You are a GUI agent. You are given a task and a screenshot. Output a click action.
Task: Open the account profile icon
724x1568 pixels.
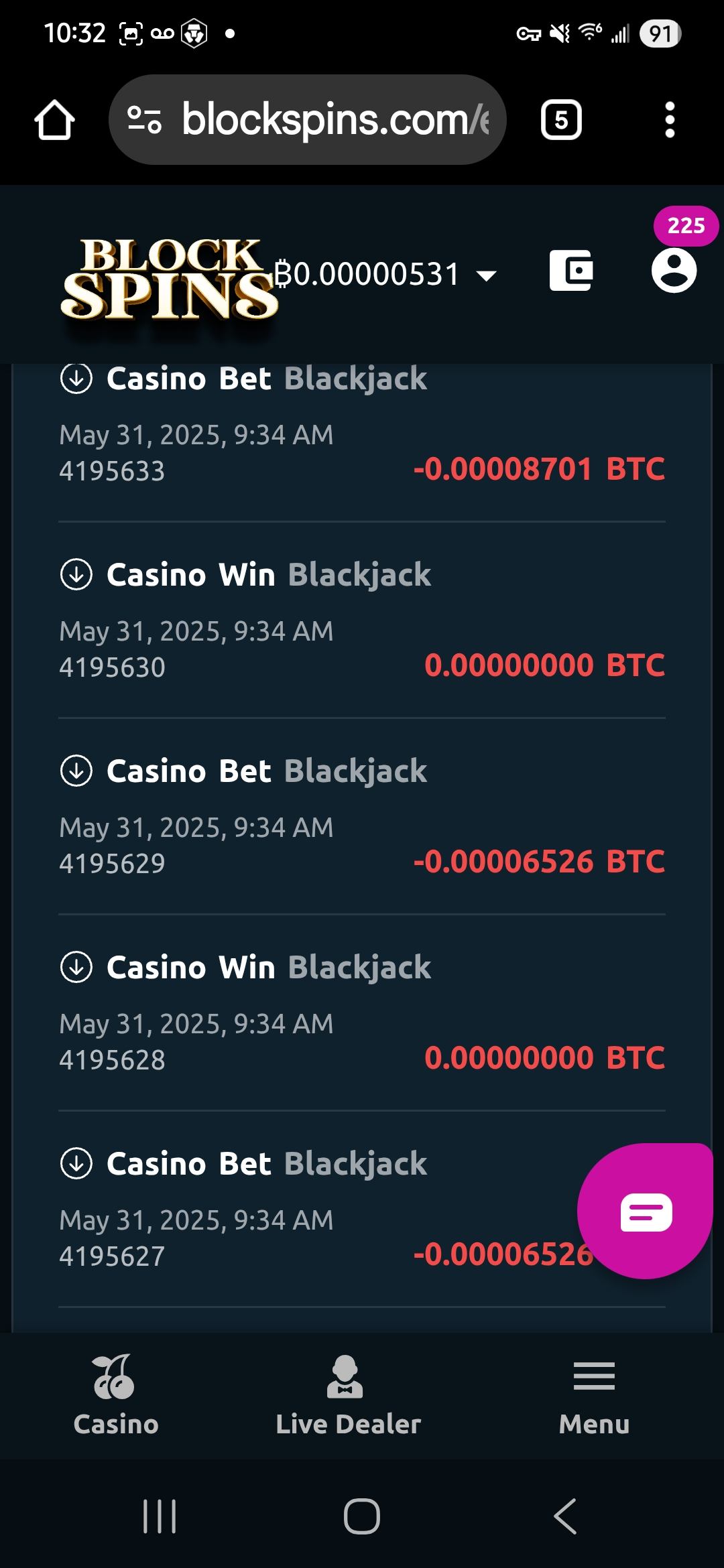674,271
